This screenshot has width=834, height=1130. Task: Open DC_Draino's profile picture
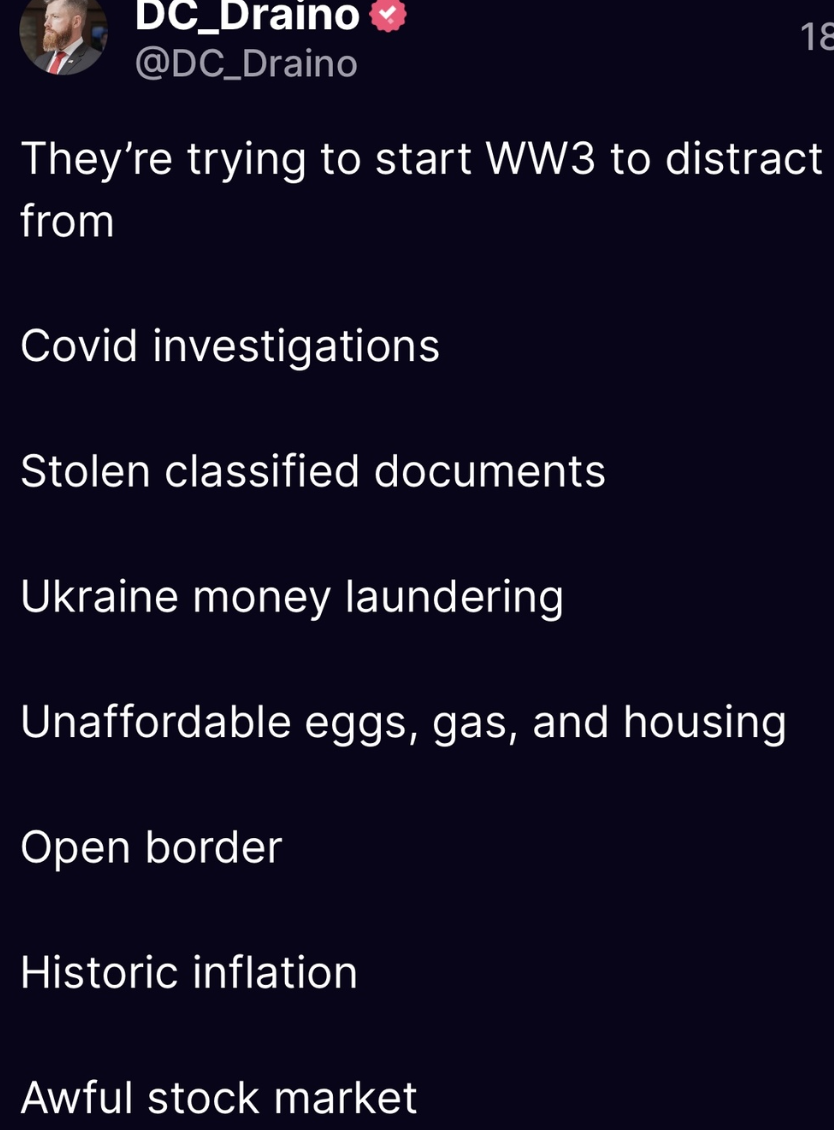click(62, 36)
